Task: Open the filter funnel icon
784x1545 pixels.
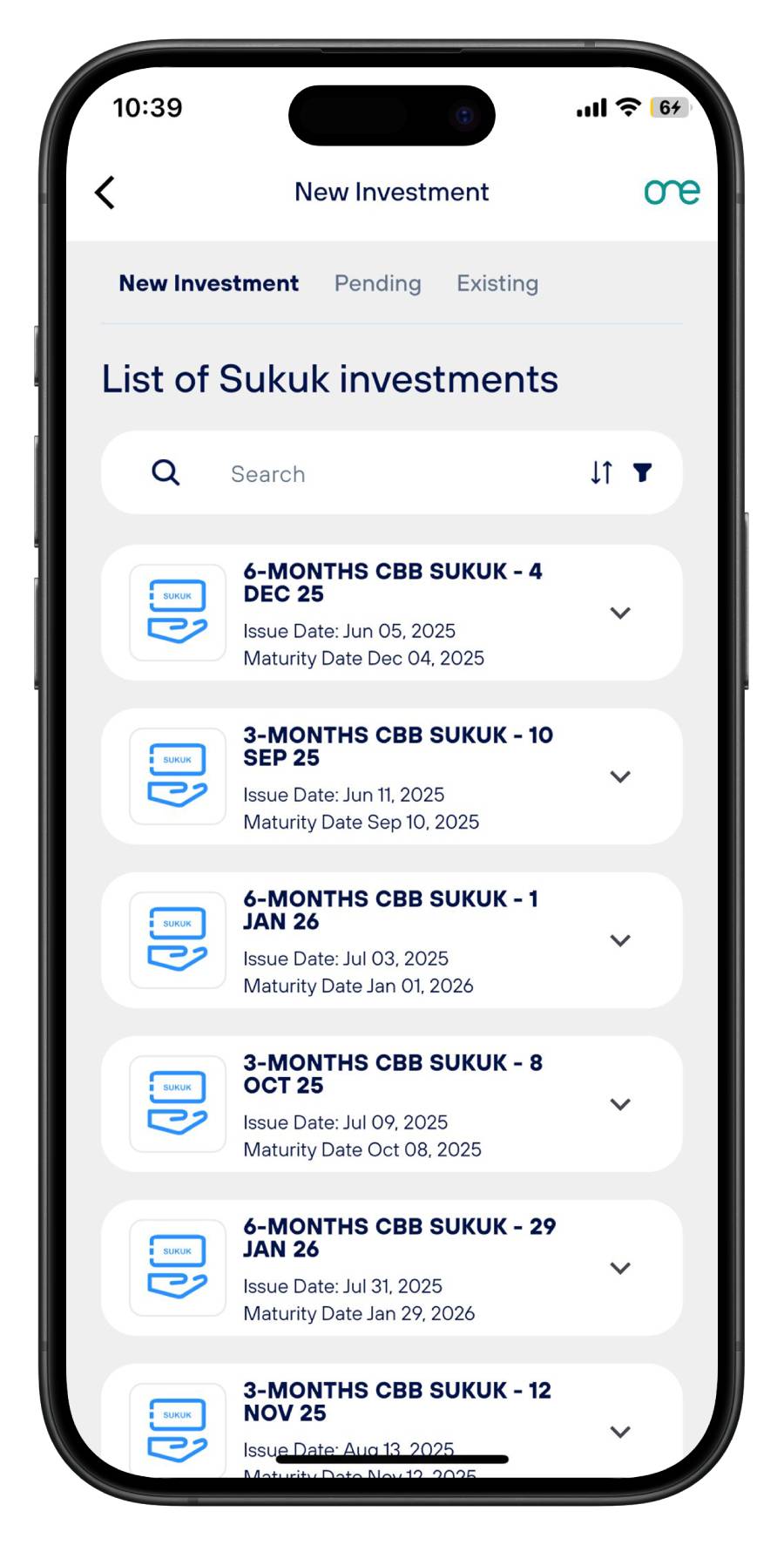Action: tap(642, 472)
